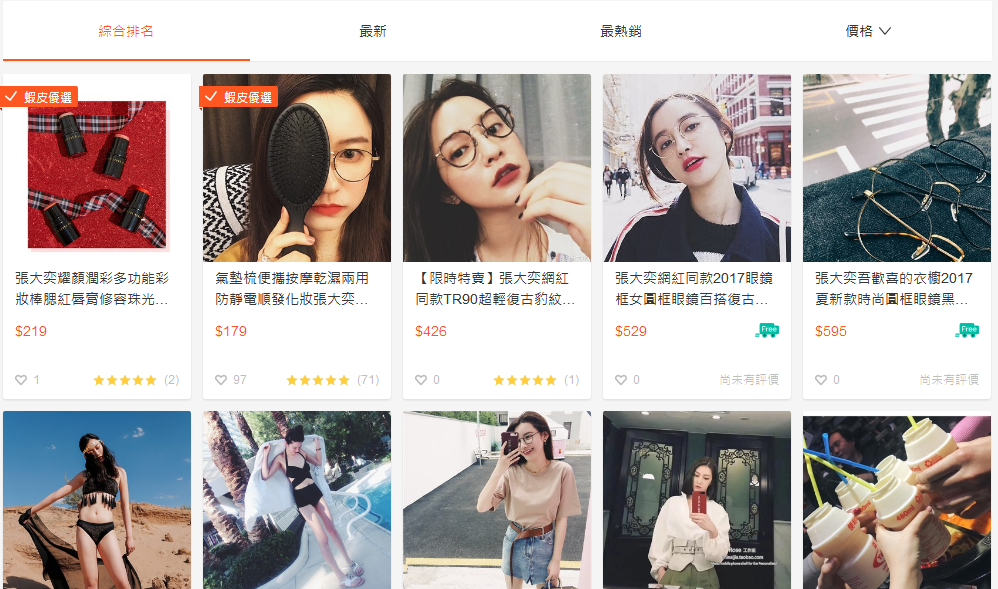Image resolution: width=998 pixels, height=589 pixels.
Task: Open the fringed bikini desert photo product
Action: tap(97, 500)
